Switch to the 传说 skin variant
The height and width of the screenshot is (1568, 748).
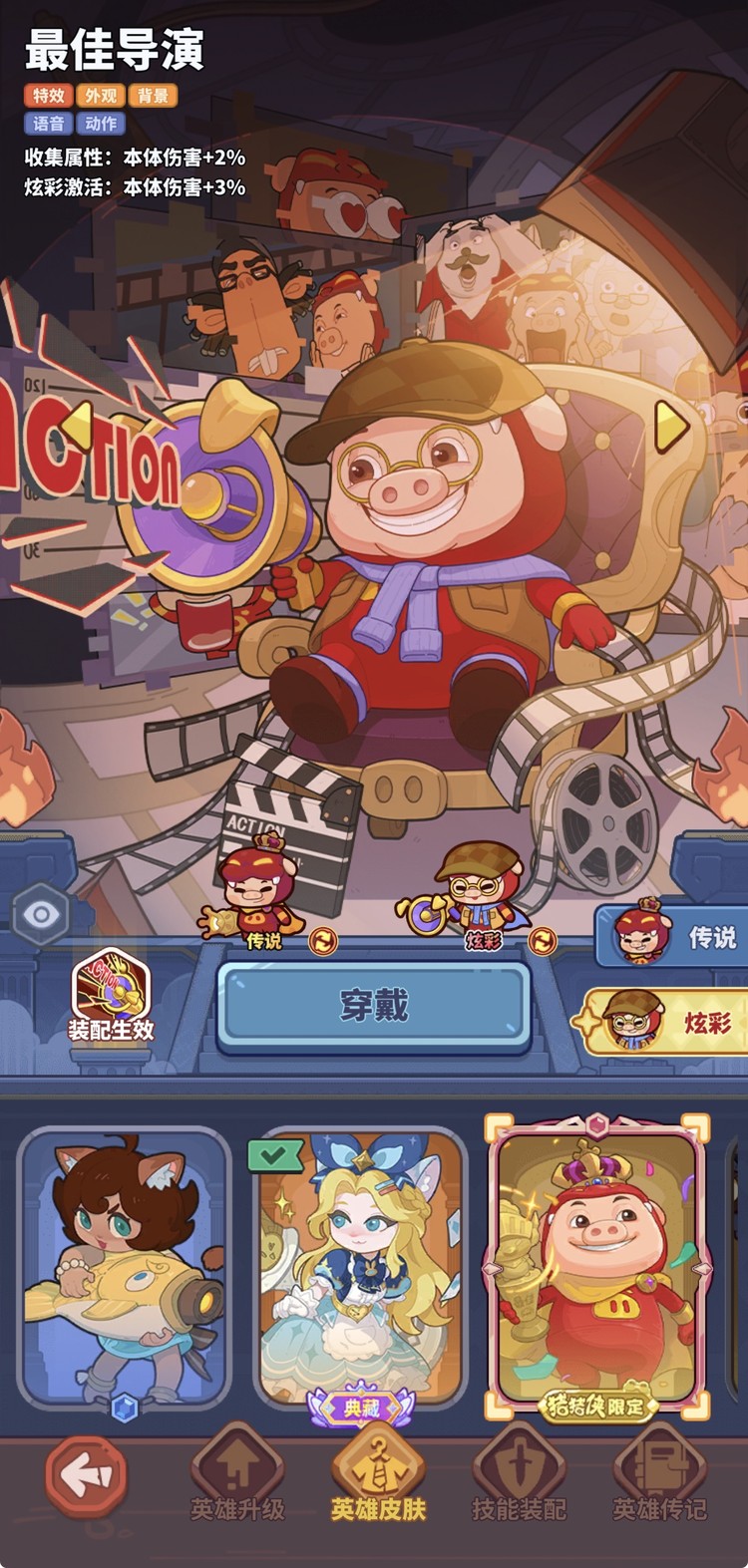(673, 936)
